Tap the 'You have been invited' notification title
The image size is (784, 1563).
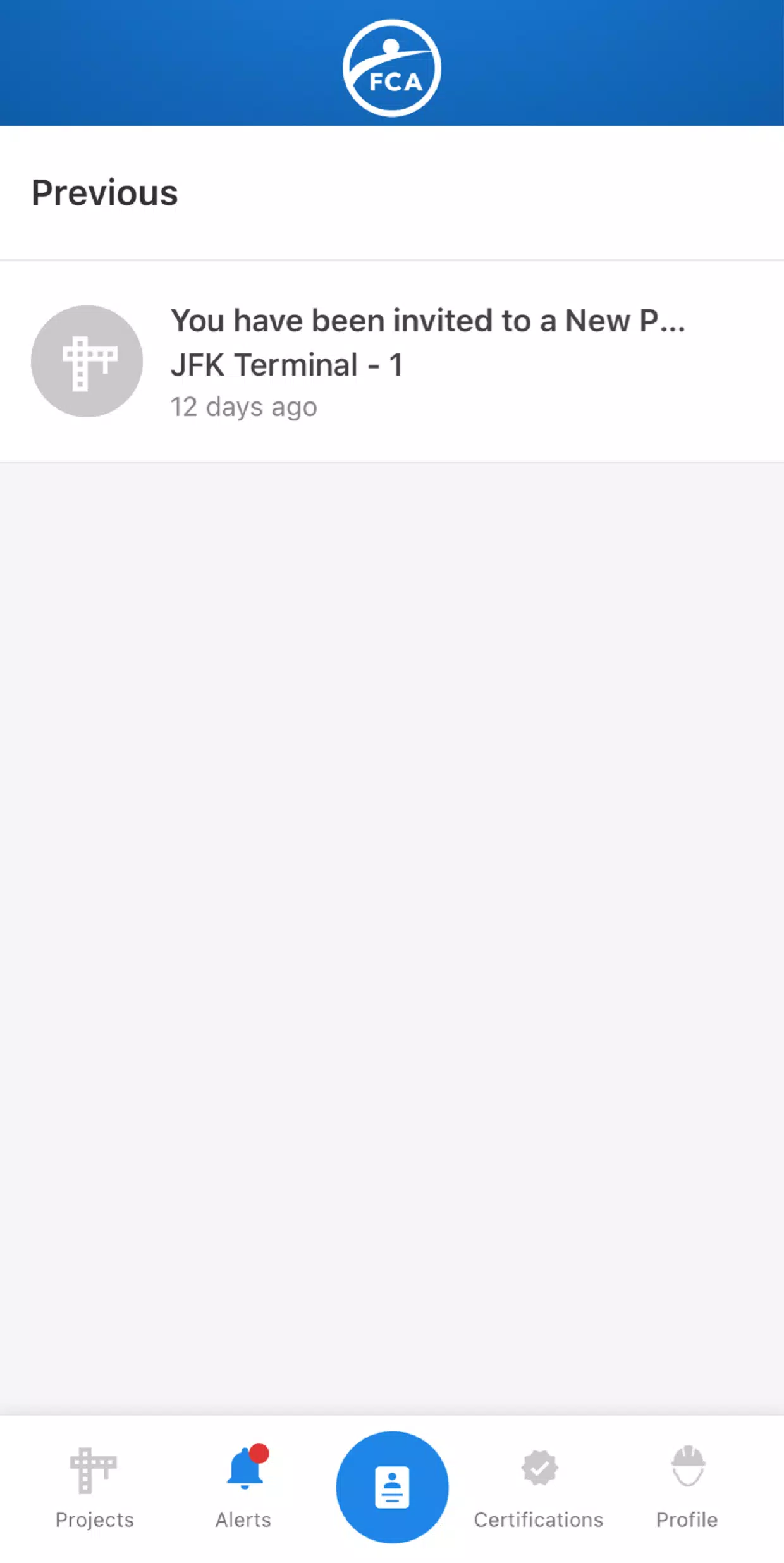click(429, 321)
